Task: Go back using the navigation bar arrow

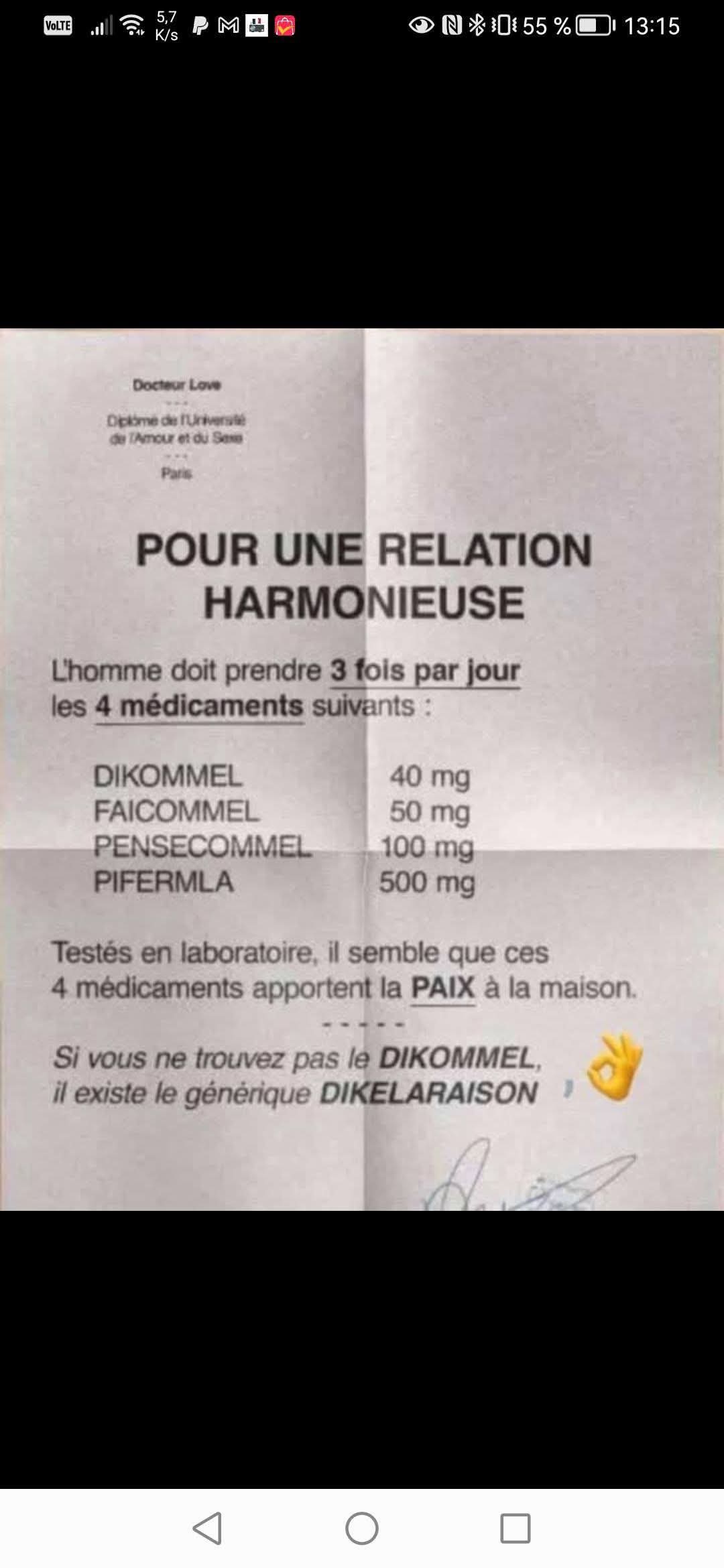Action: coord(208,1528)
